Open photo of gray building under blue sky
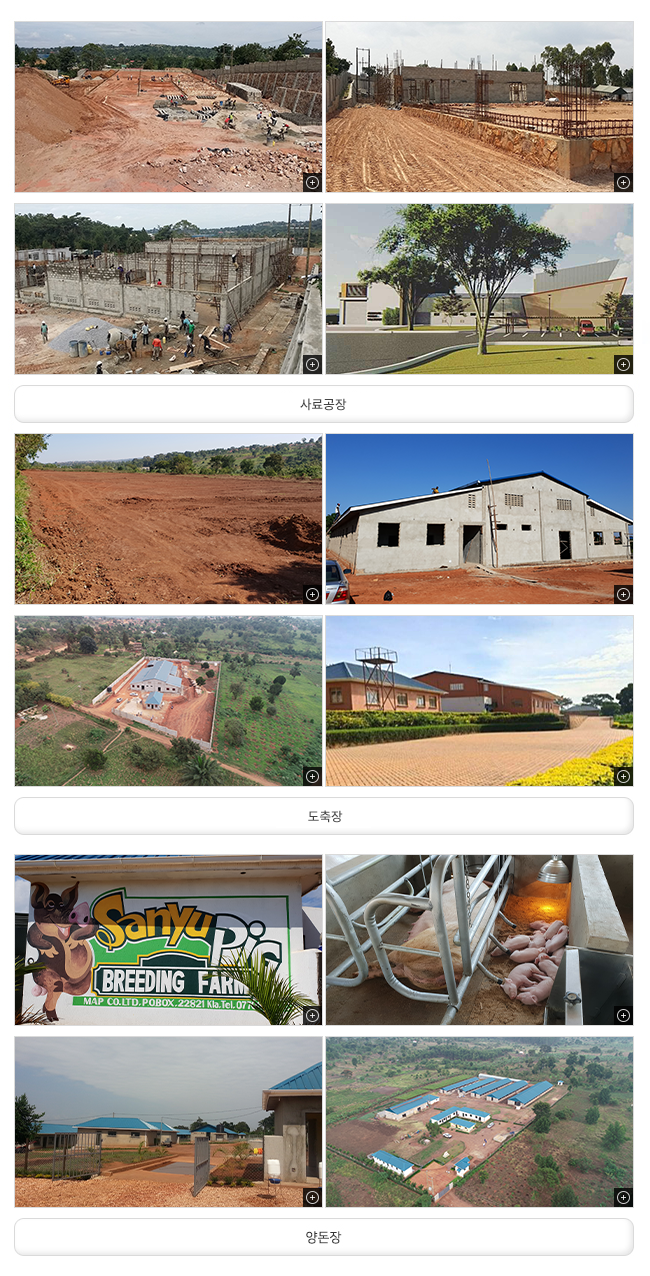Viewport: 650px width, 1276px height. coord(479,519)
